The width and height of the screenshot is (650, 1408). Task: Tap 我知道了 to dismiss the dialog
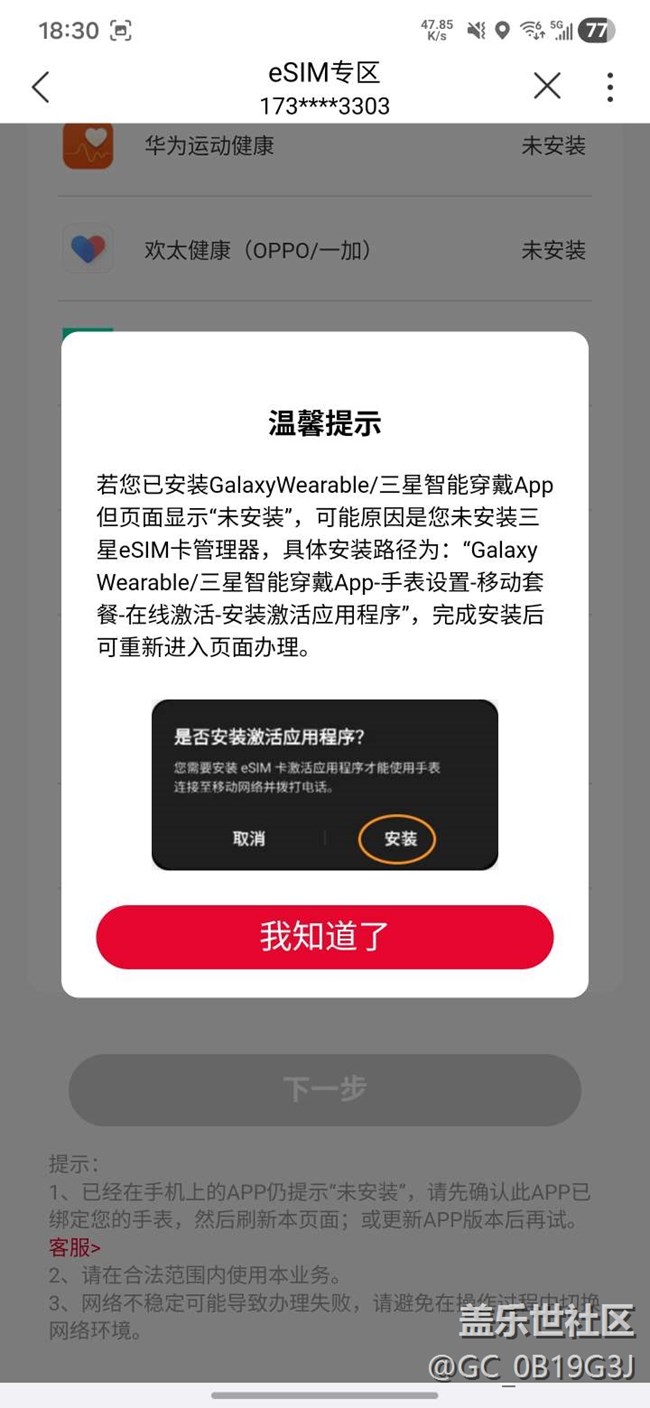tap(324, 937)
